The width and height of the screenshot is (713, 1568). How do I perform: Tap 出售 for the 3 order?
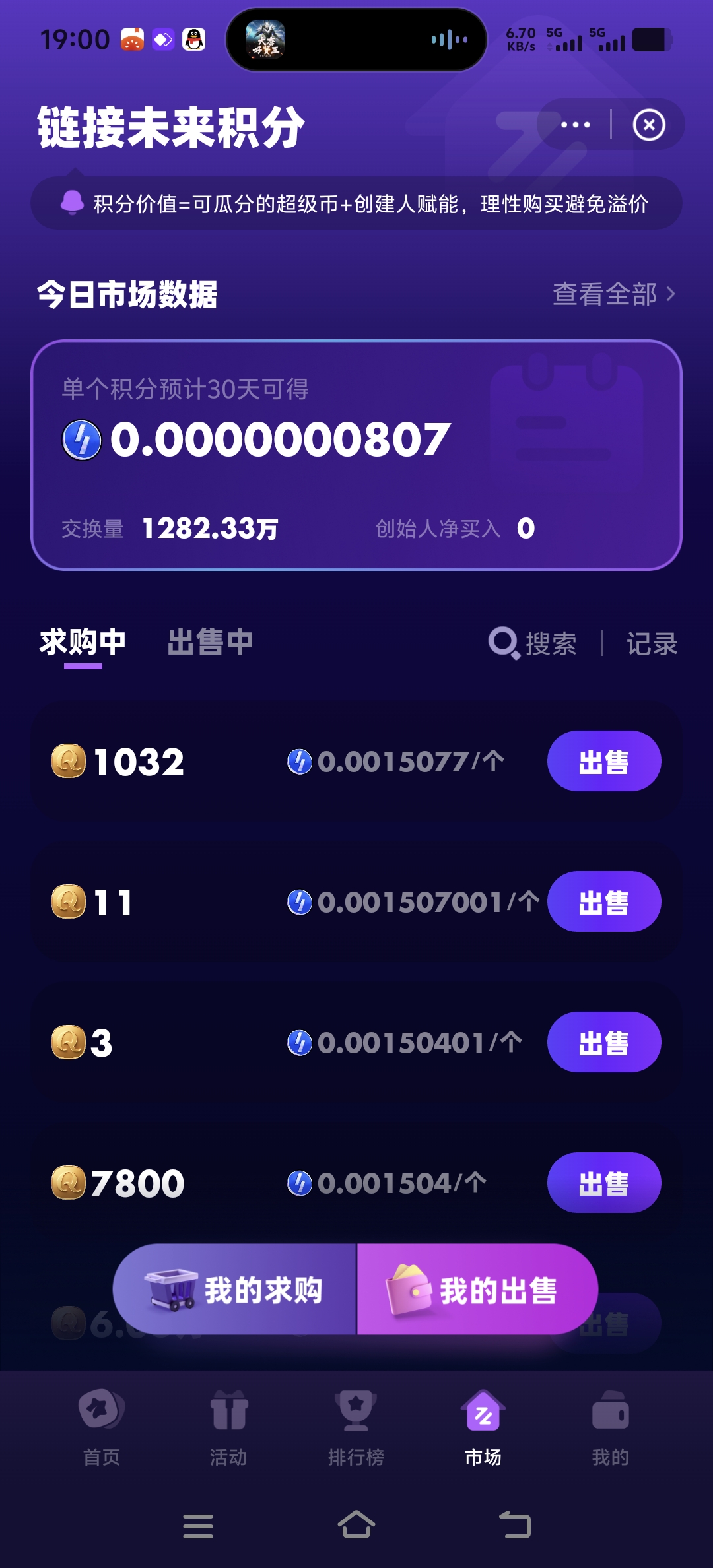[x=603, y=1042]
